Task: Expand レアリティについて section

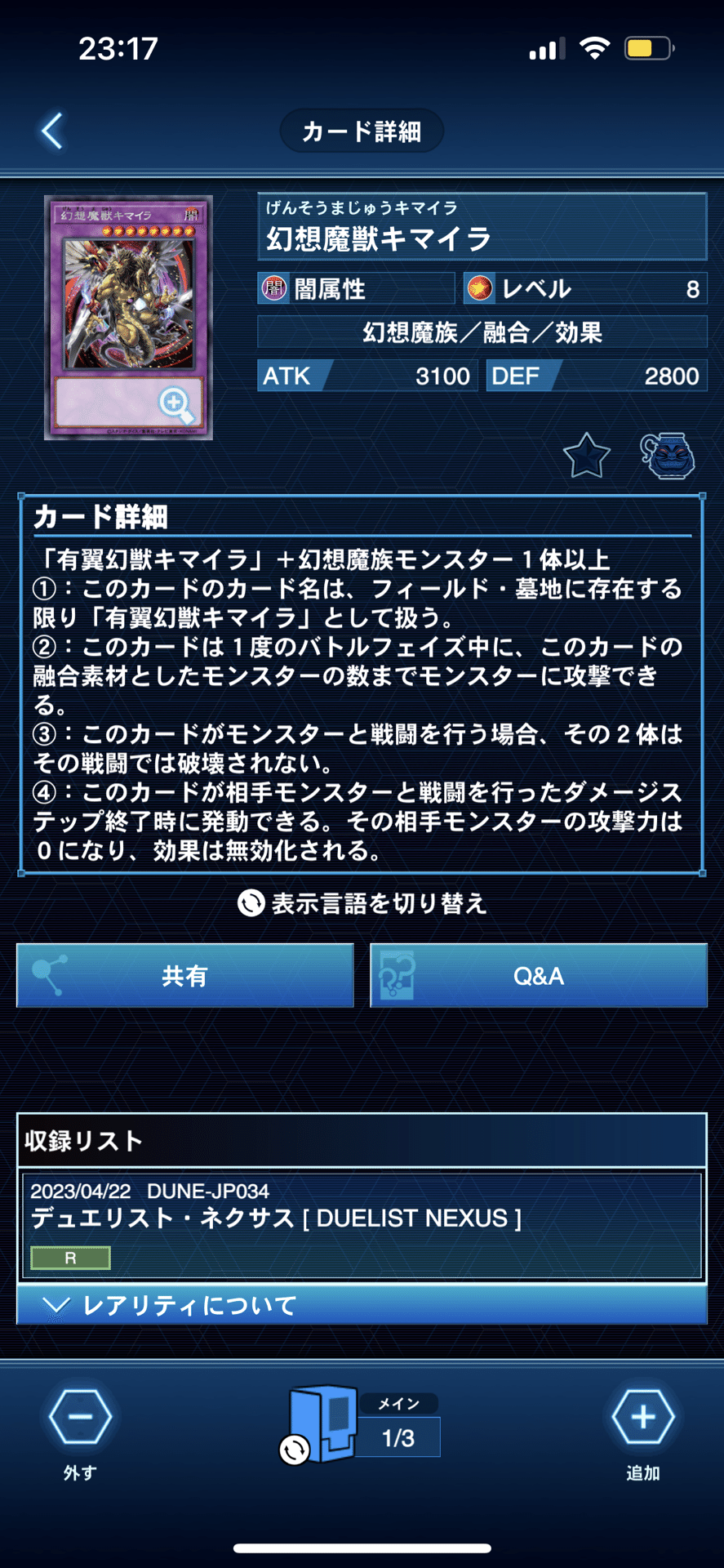Action: click(362, 1305)
